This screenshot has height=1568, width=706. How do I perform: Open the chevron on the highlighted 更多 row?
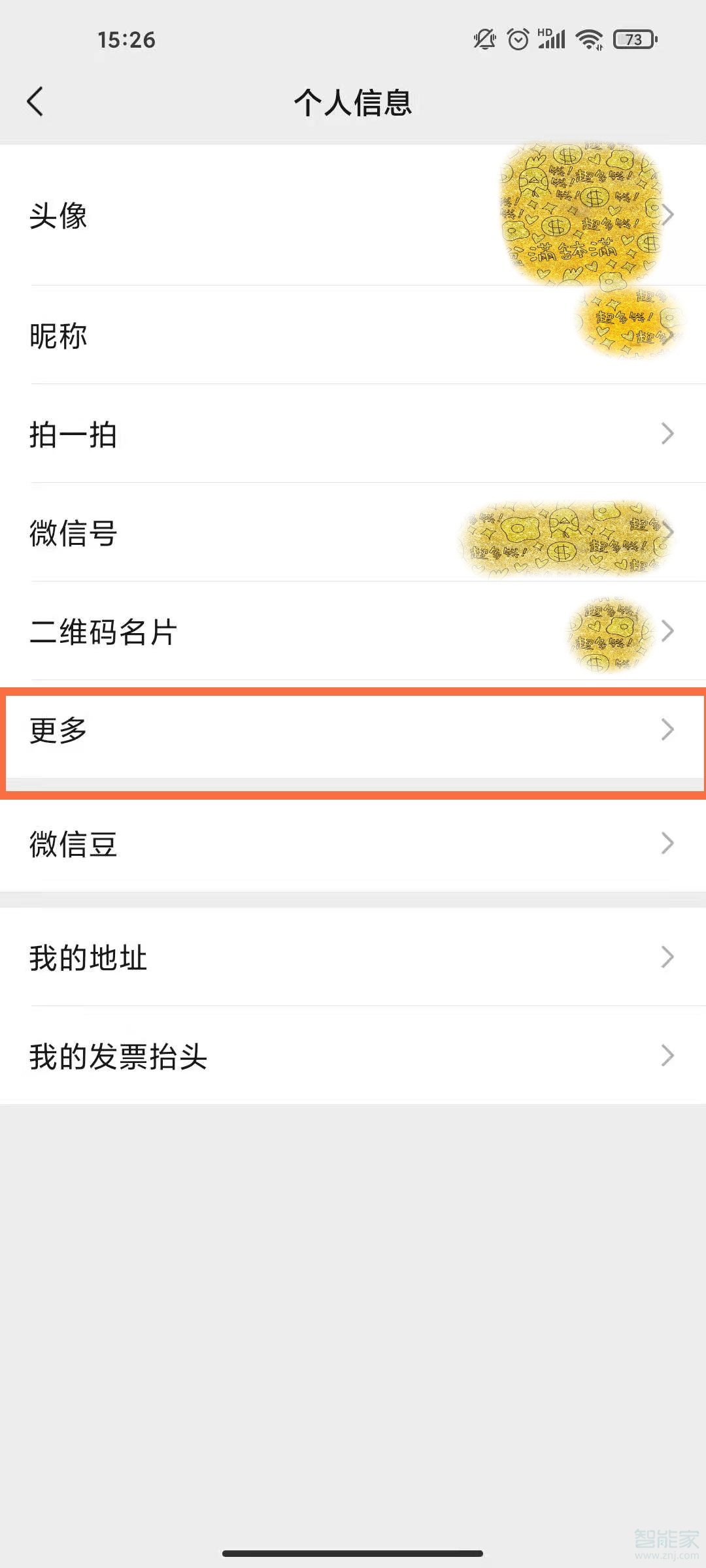coord(665,728)
